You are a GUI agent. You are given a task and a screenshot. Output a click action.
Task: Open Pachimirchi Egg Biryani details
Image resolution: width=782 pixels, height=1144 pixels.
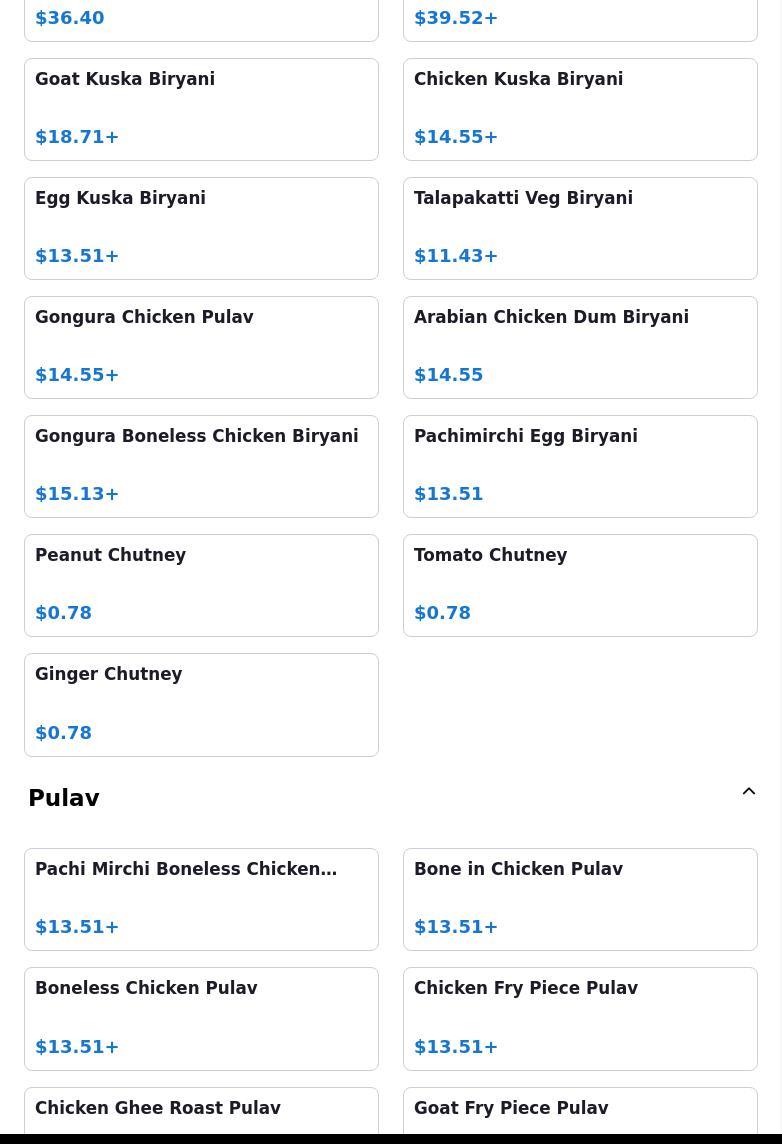(580, 466)
